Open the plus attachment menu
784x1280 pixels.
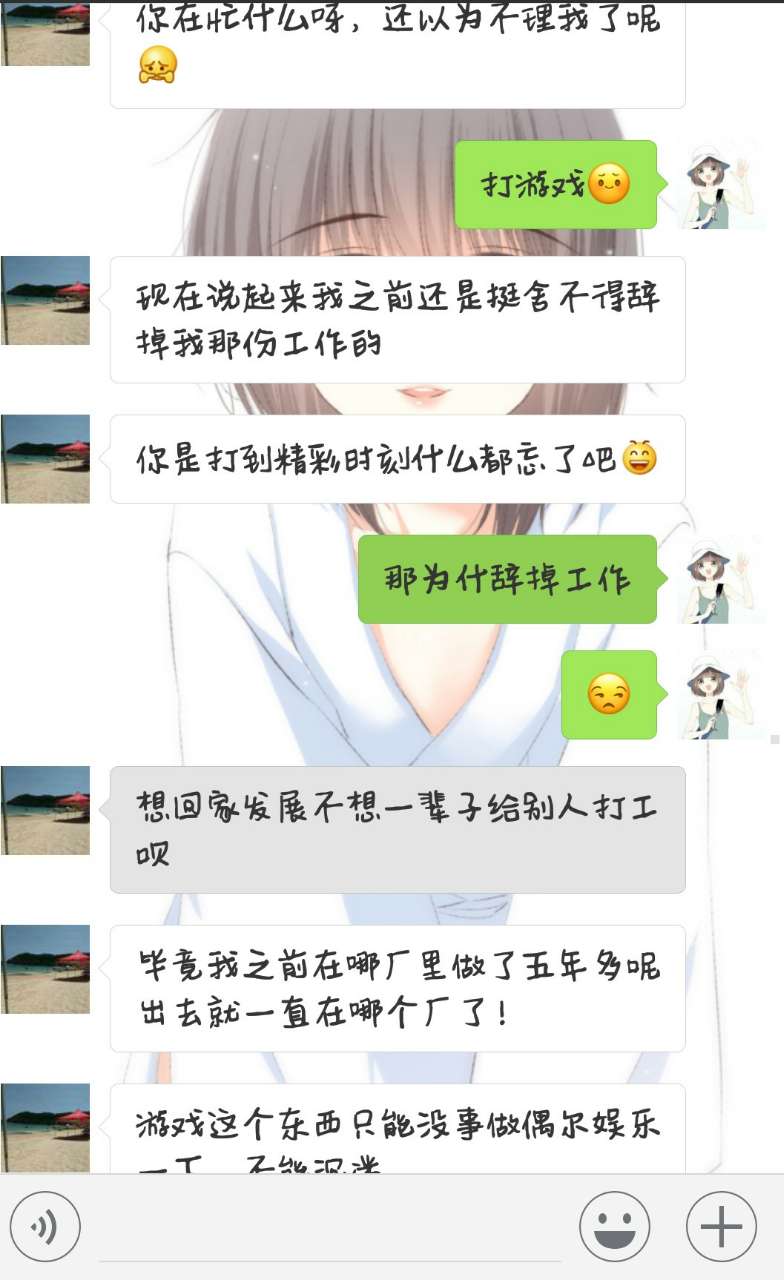tap(720, 1226)
